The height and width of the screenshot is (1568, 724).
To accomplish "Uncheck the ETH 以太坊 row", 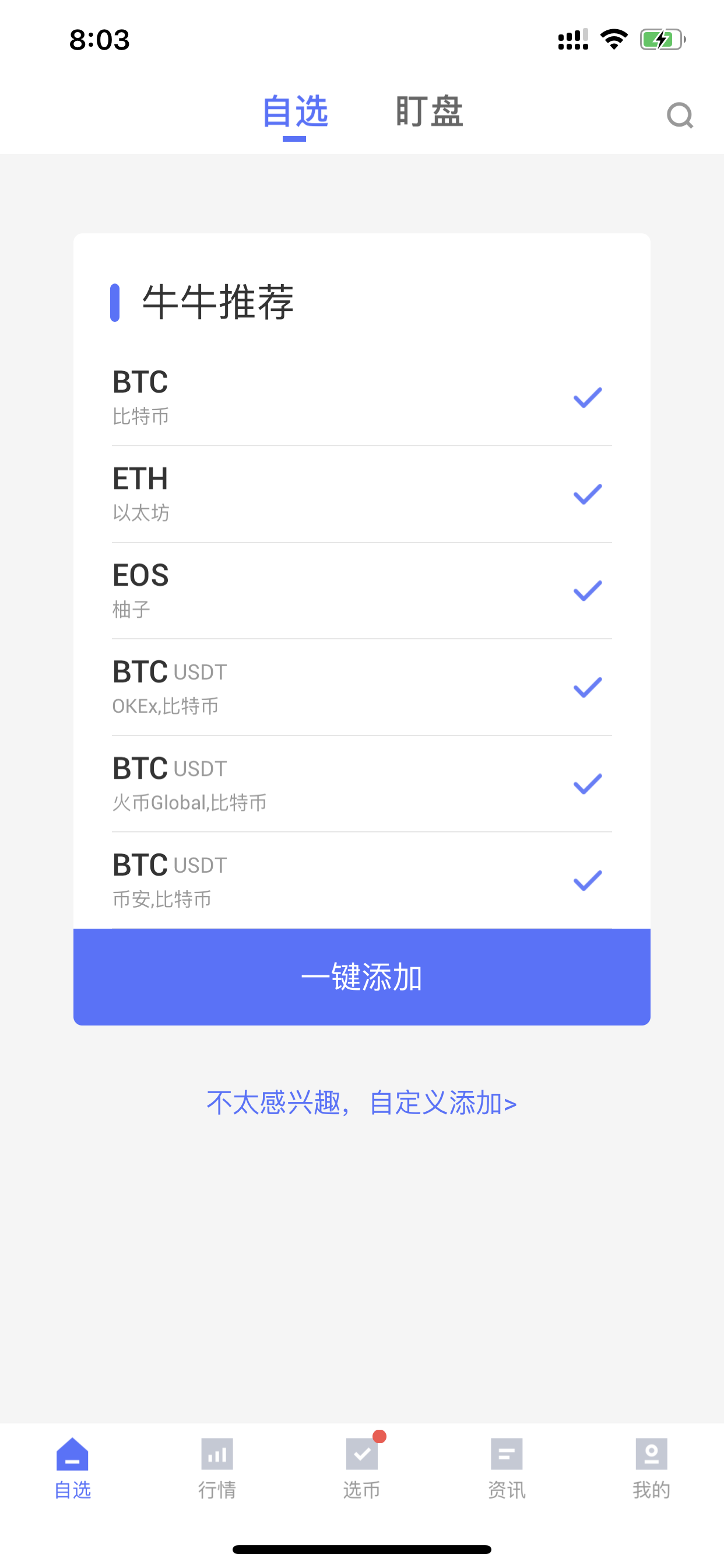I will coord(362,494).
